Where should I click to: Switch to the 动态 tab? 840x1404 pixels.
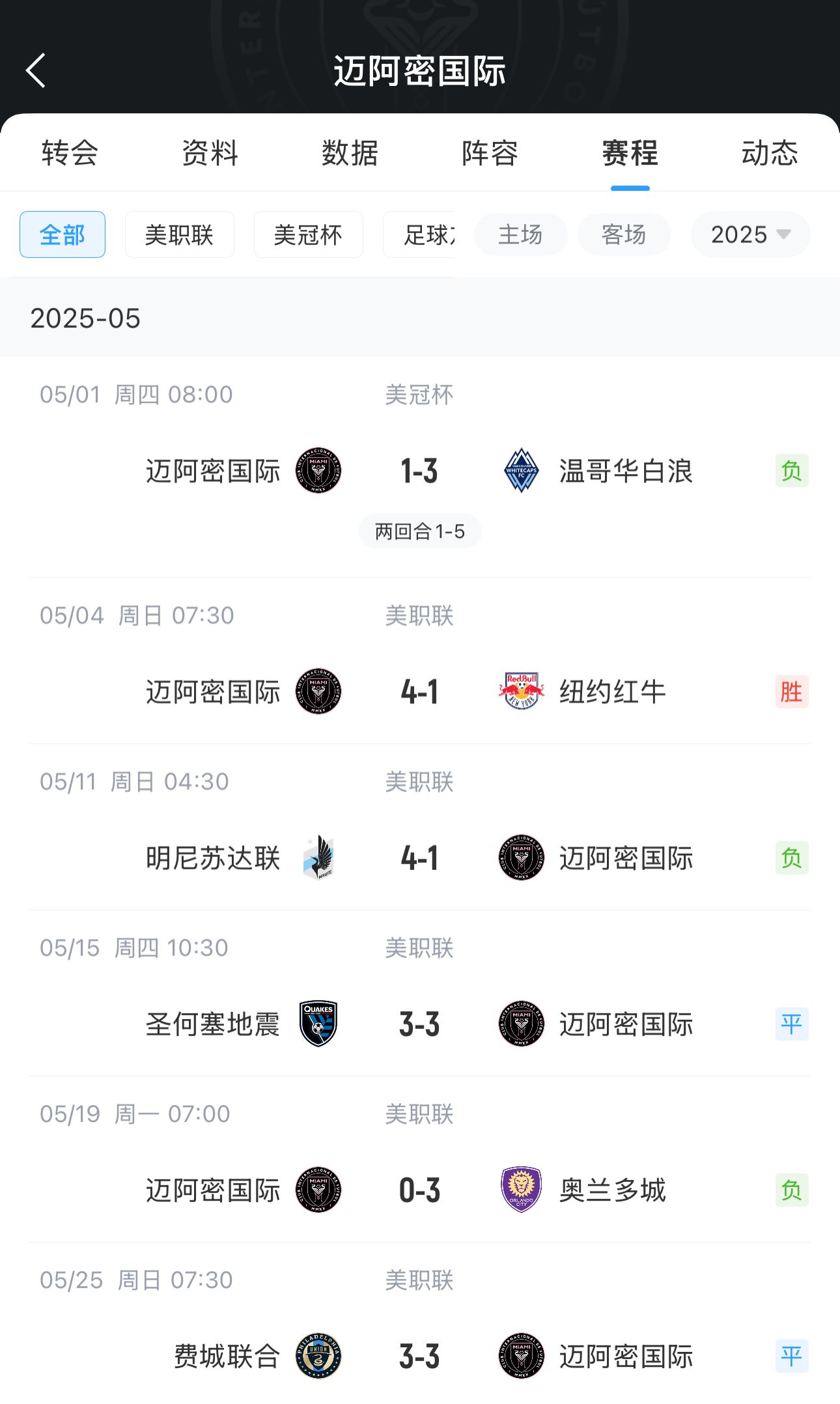(x=770, y=154)
